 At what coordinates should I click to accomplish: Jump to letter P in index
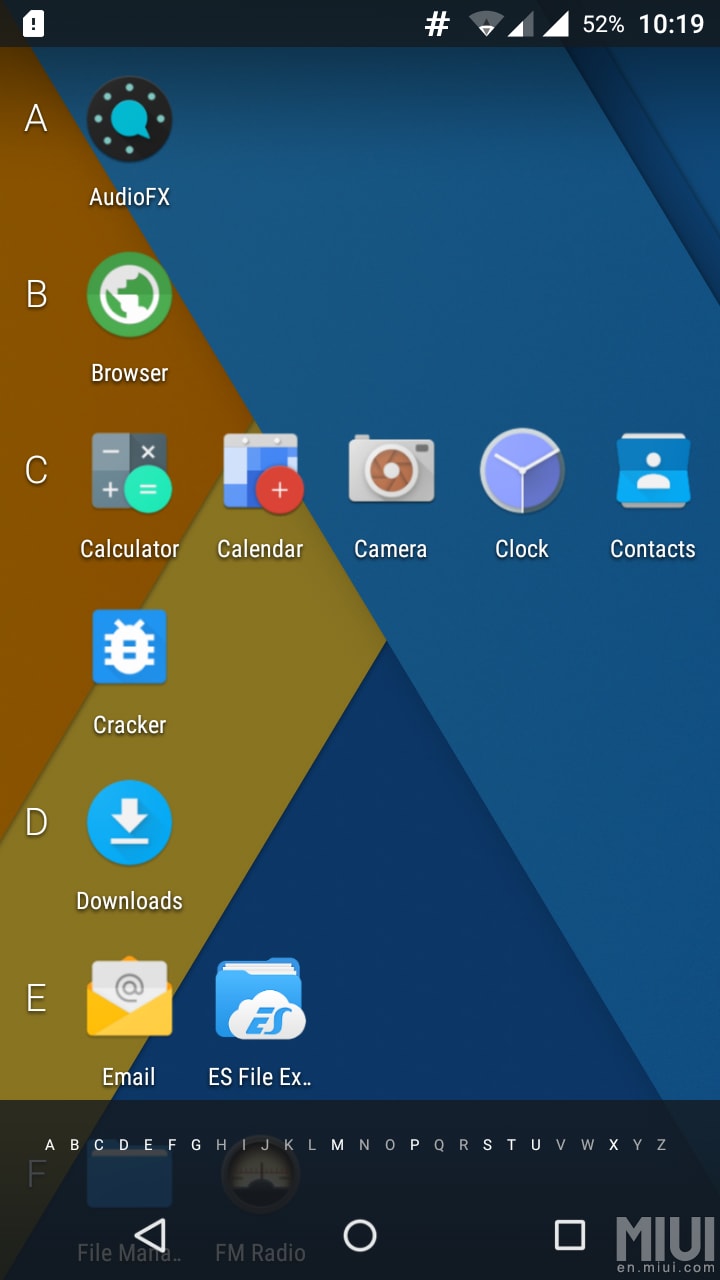coord(414,1145)
